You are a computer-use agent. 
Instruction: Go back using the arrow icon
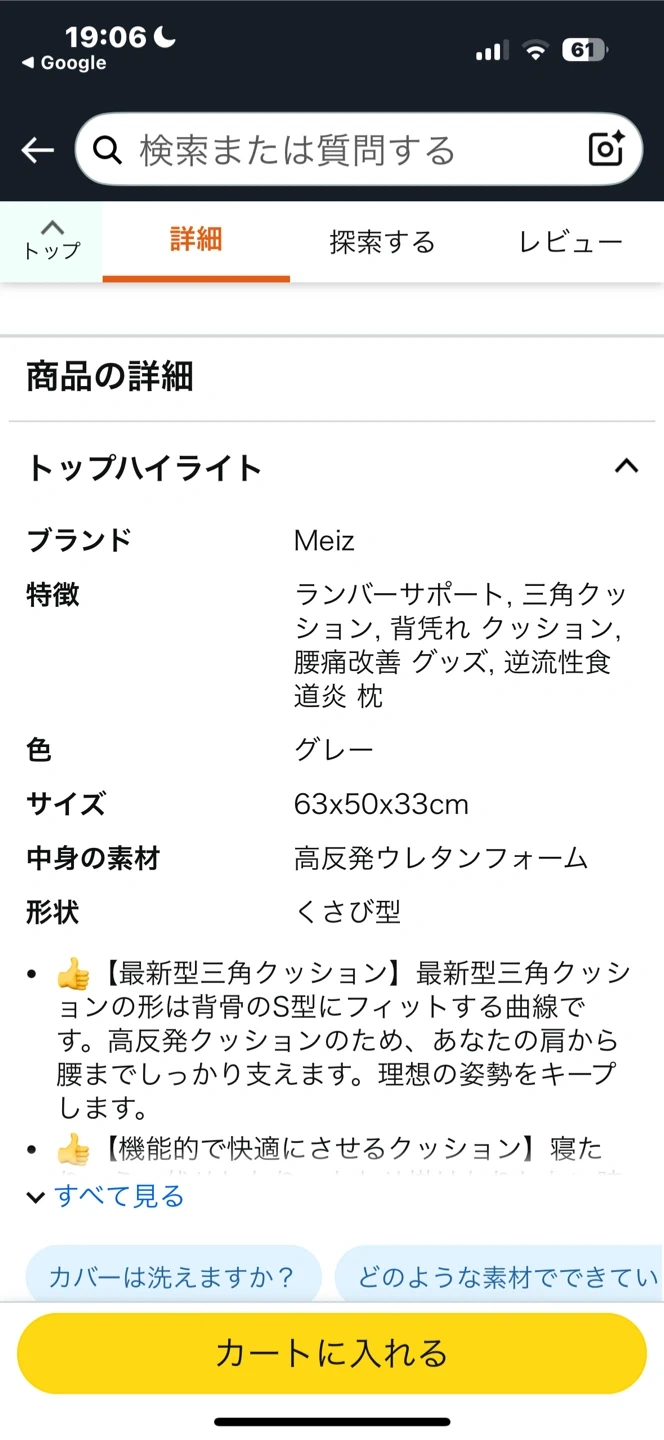(38, 150)
